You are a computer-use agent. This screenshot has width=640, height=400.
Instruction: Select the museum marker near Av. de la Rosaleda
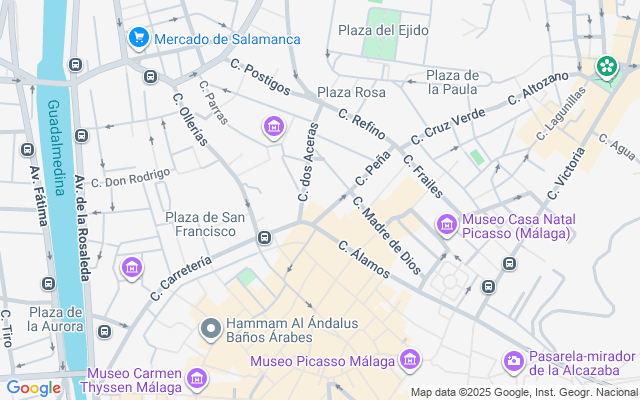131,268
